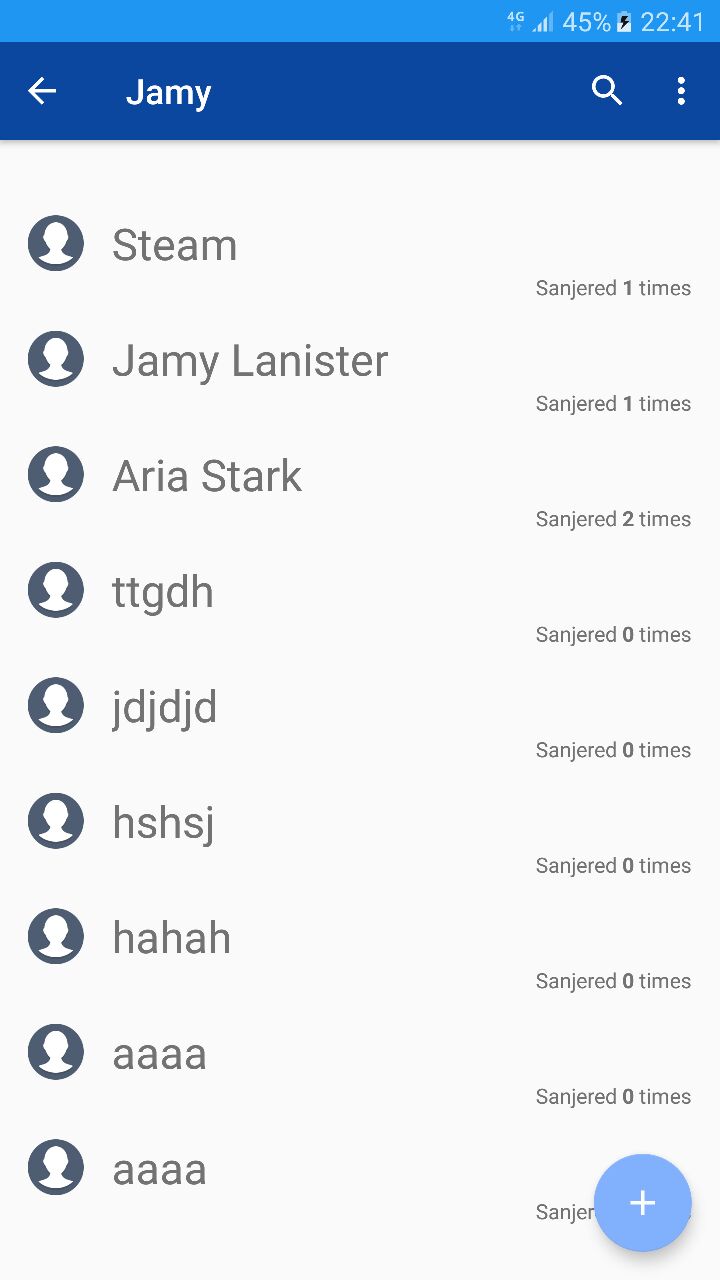The image size is (720, 1280).
Task: Open the overflow menu with three dots
Action: tap(681, 91)
